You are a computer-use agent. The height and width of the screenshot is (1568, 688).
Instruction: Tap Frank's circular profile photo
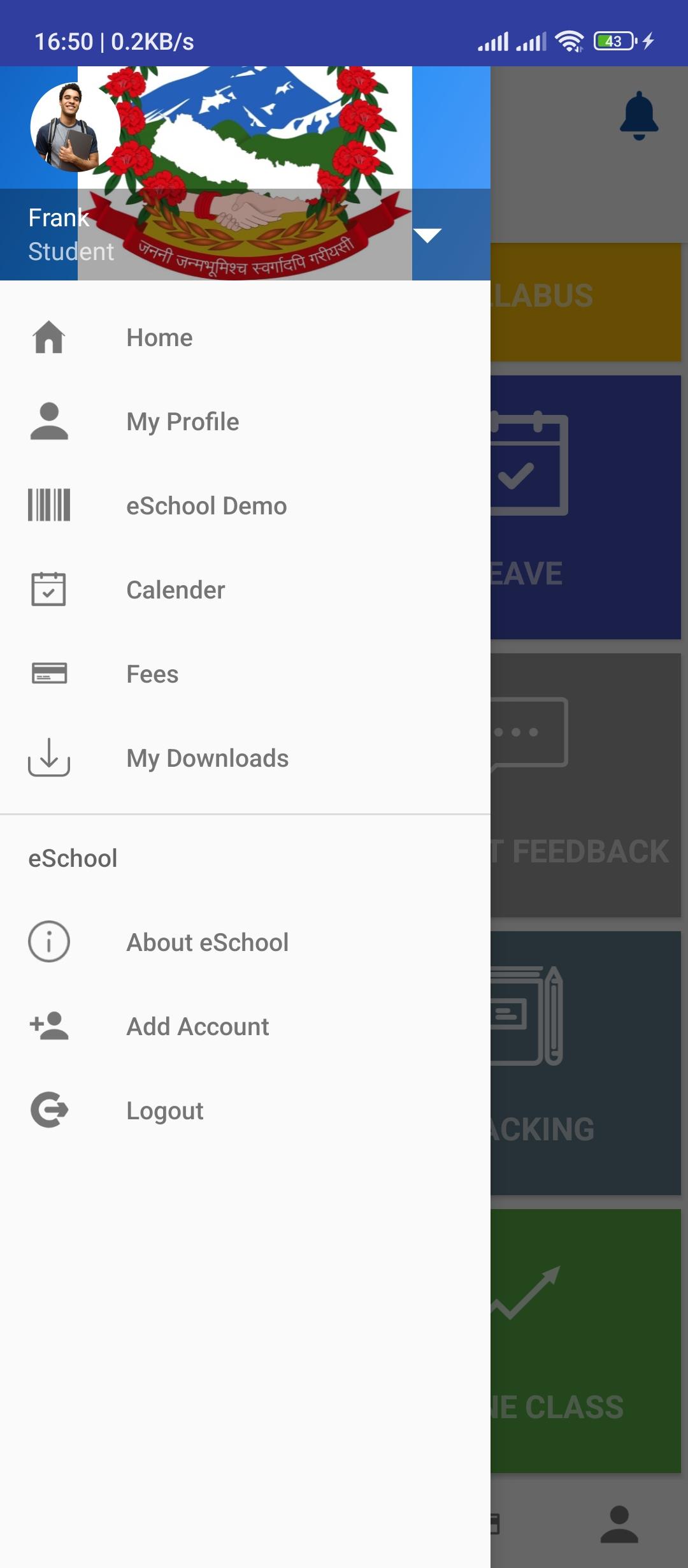72,127
